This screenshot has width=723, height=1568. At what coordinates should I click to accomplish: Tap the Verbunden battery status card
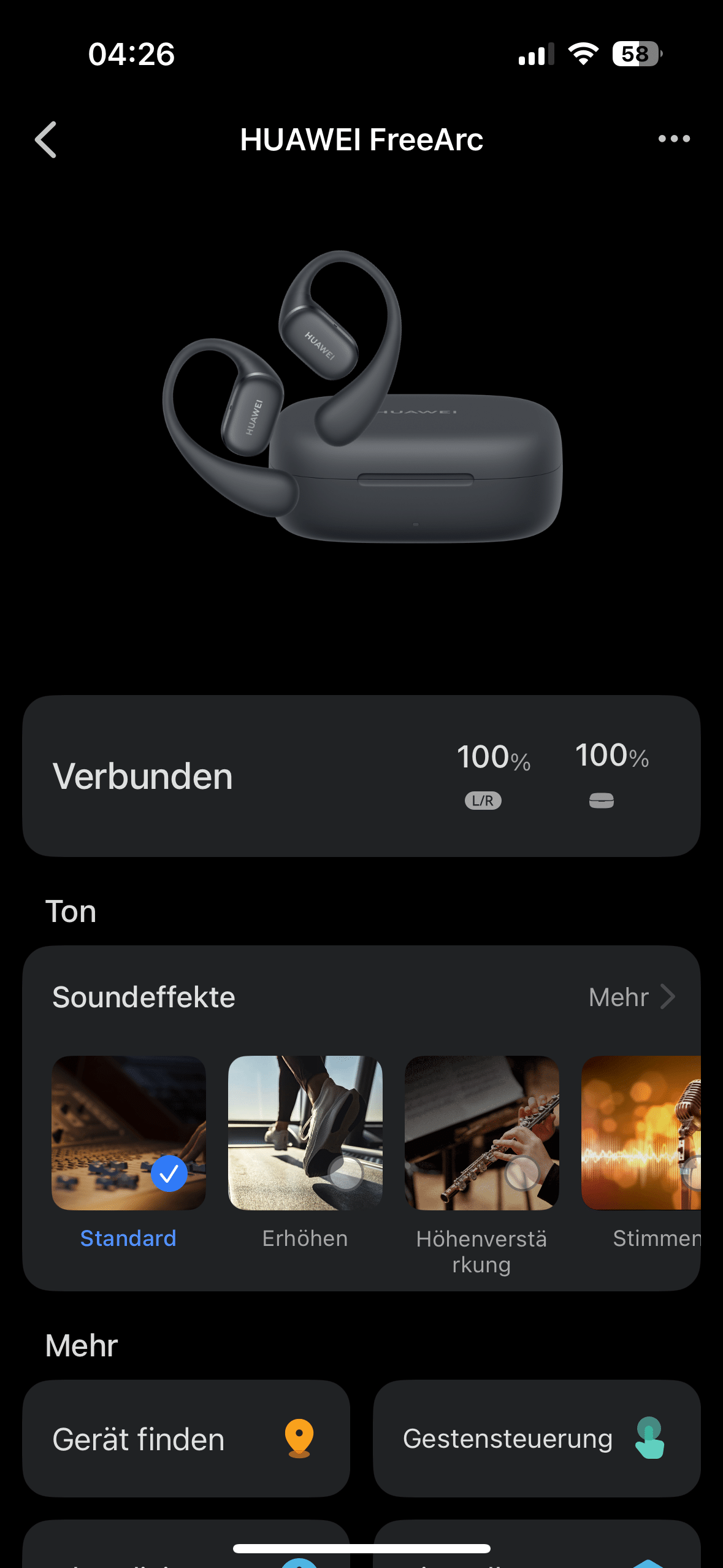[x=361, y=776]
